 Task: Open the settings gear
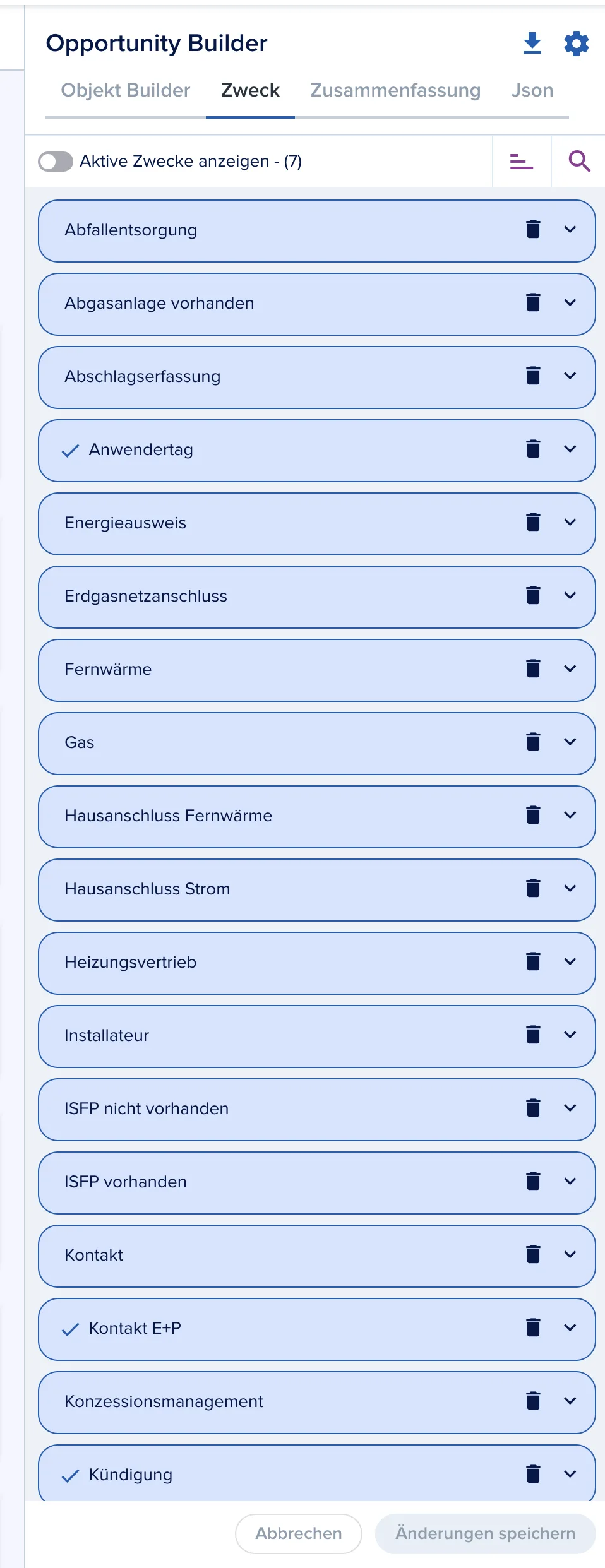coord(577,44)
